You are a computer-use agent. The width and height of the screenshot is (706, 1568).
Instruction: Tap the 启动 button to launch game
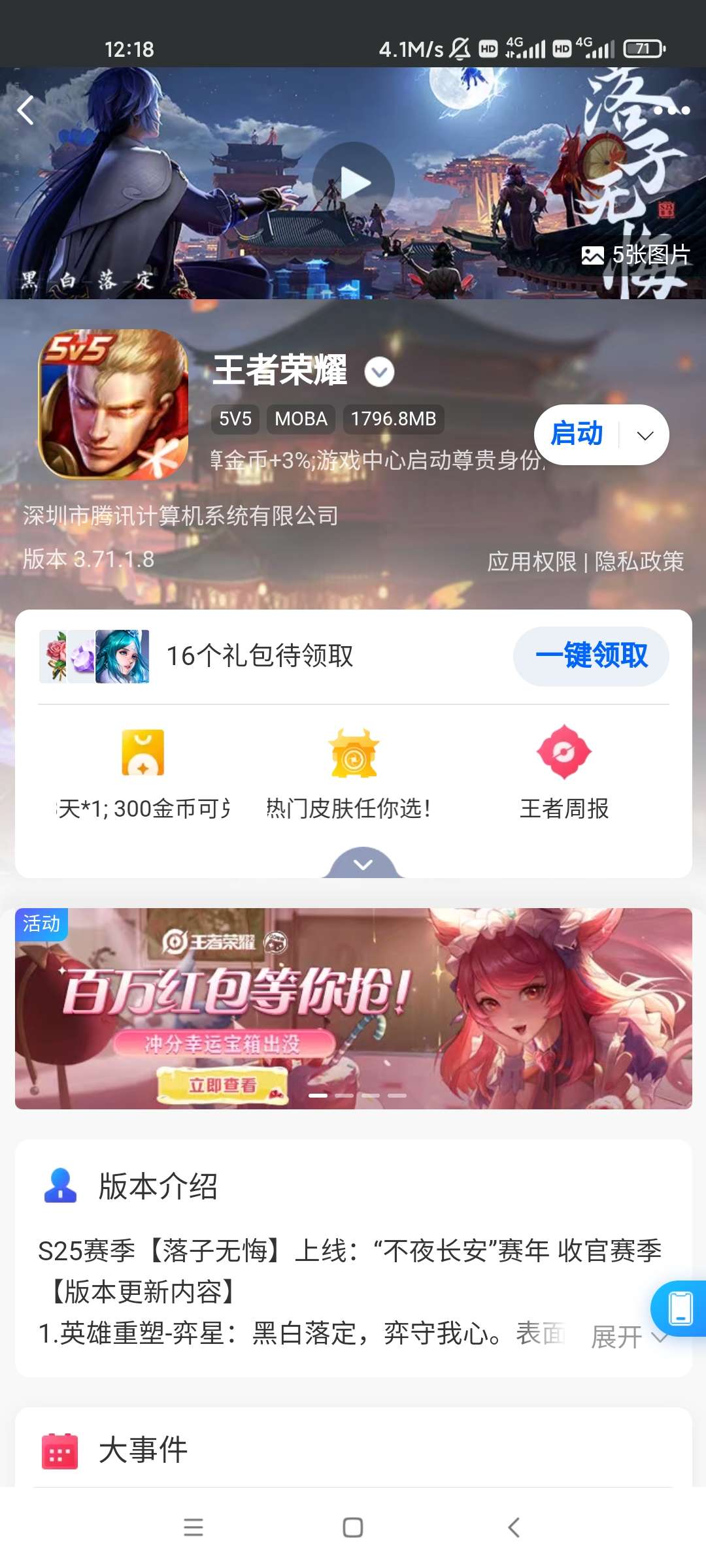tap(577, 434)
